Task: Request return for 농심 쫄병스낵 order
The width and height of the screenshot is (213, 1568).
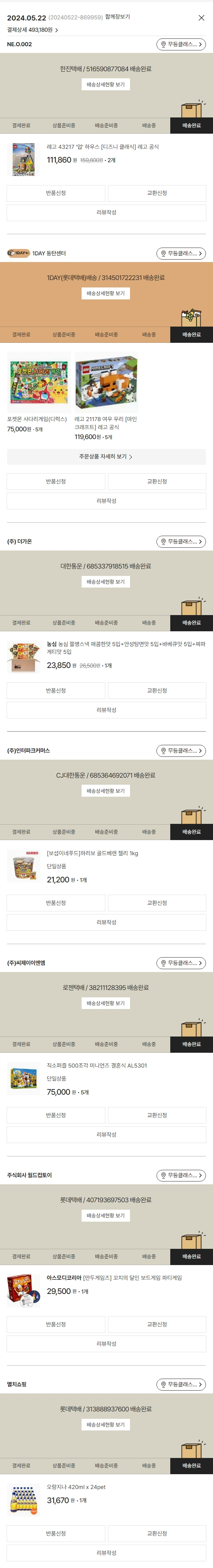Action: 55,690
